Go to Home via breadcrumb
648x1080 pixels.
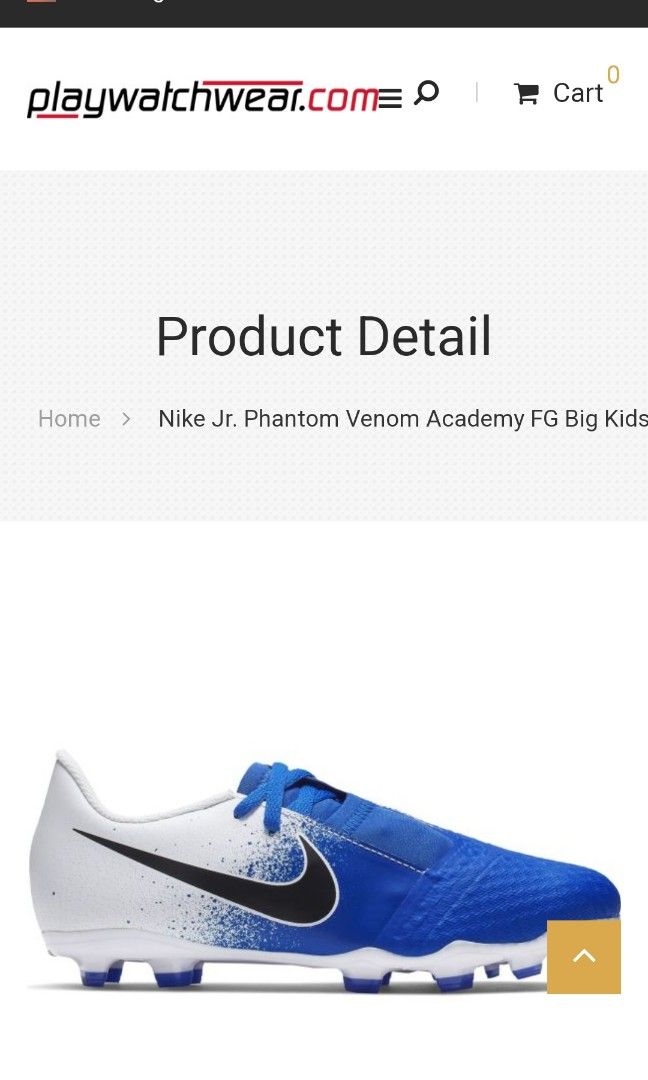coord(69,418)
